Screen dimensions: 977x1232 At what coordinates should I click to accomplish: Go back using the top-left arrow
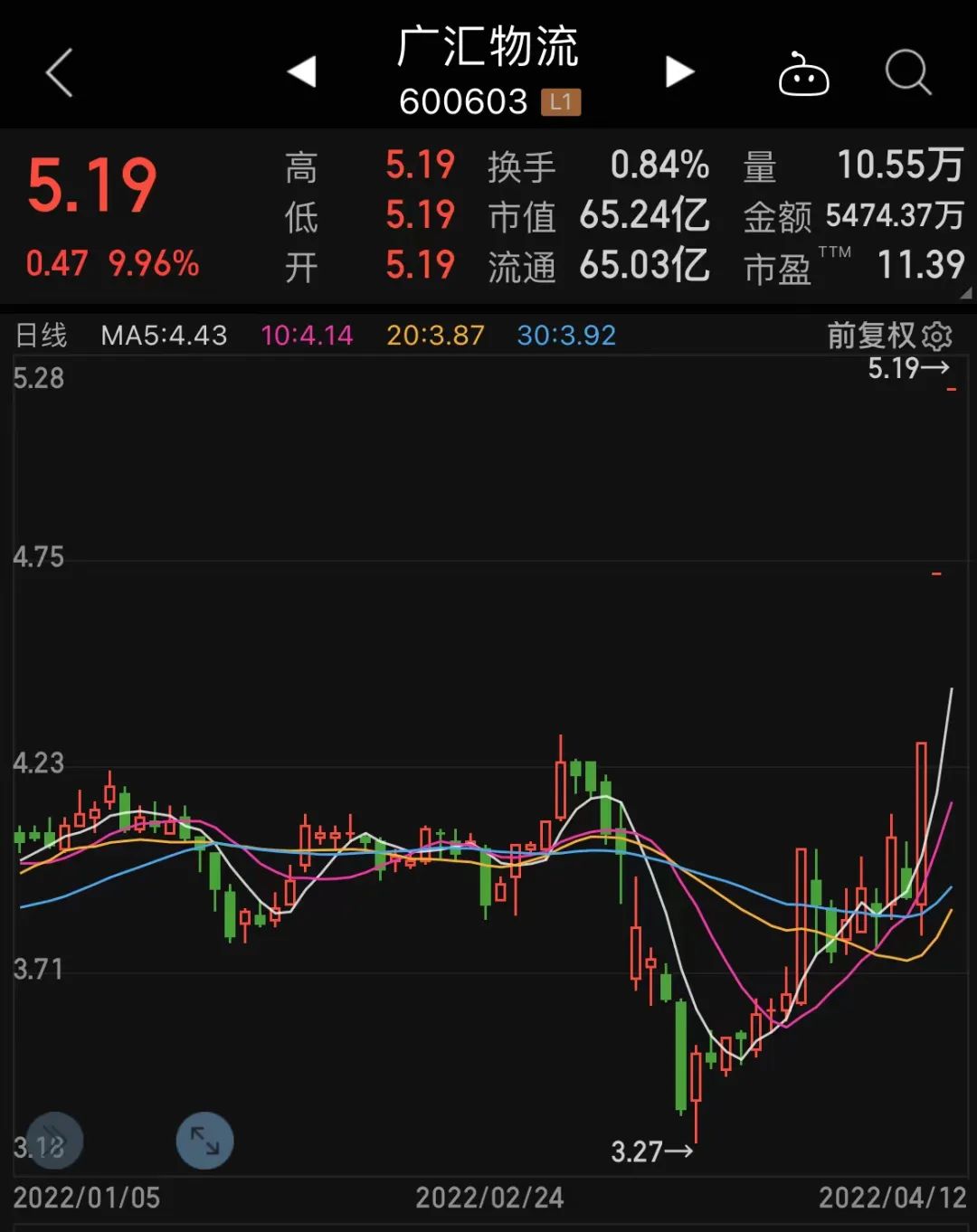59,72
